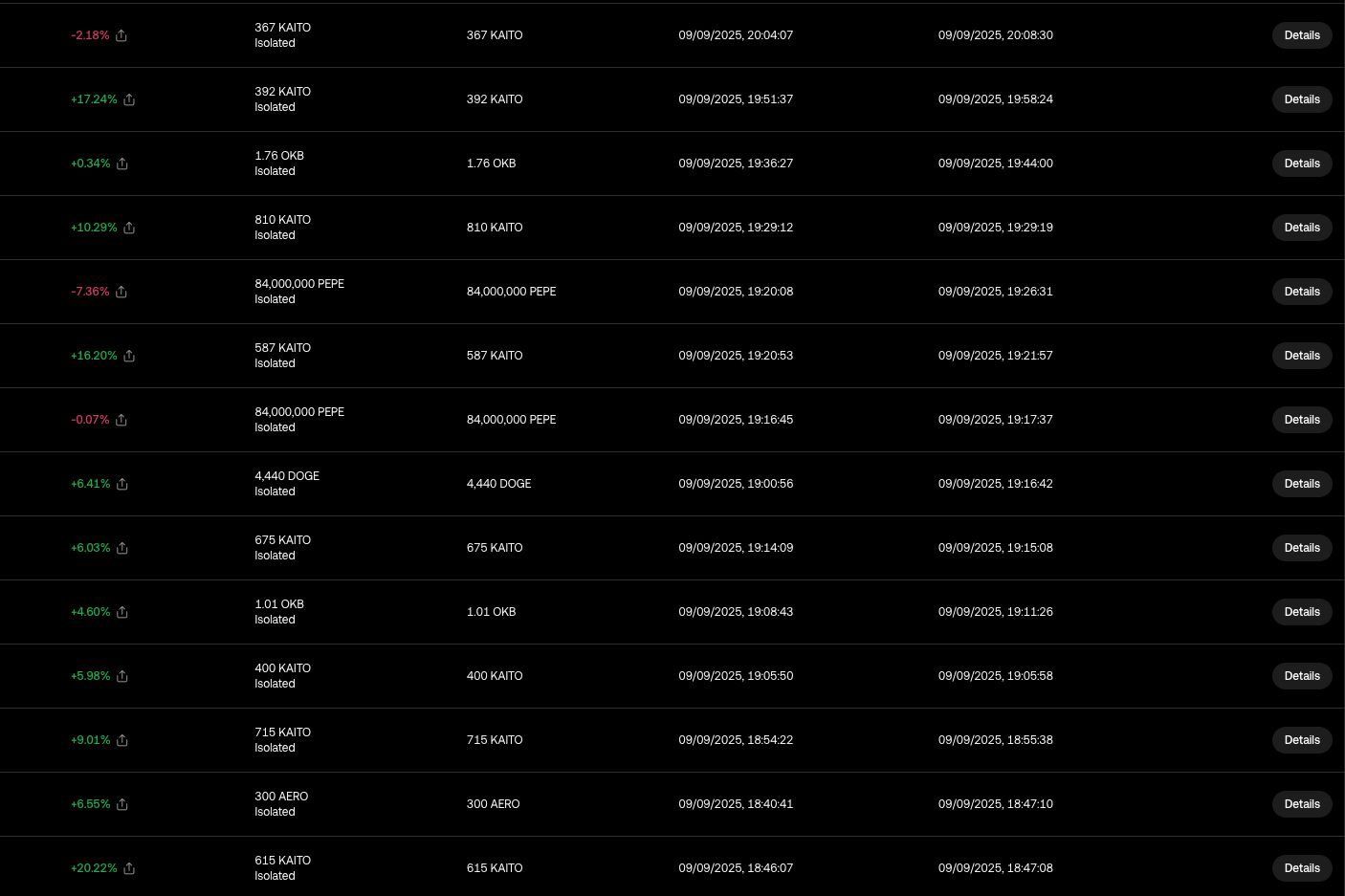This screenshot has height=896, width=1345.
Task: Open Details for the 4,440 DOGE trade
Action: pyautogui.click(x=1301, y=484)
